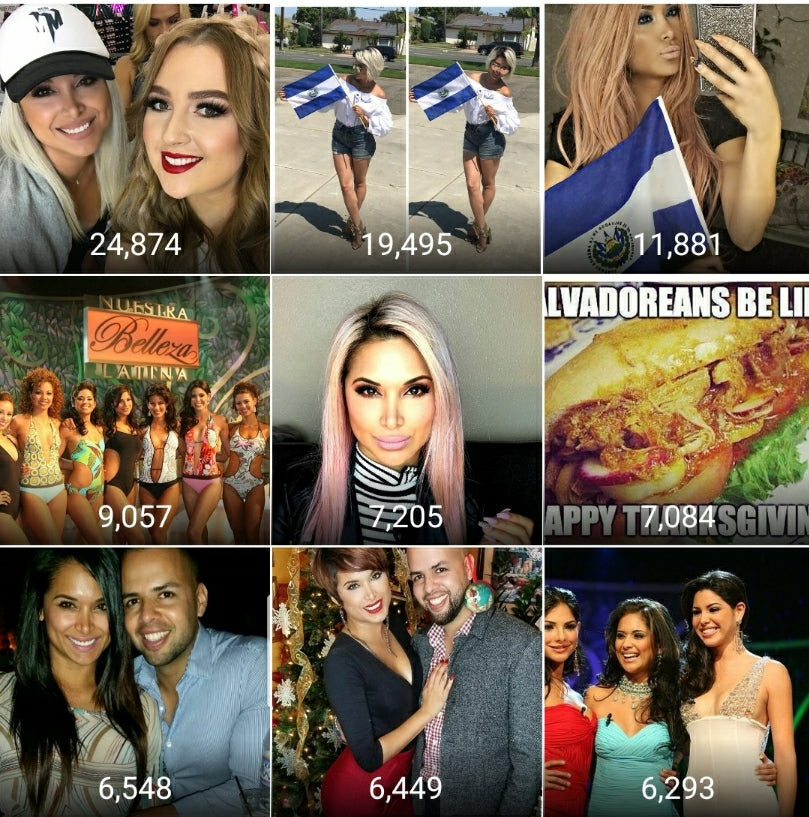Open the Nuestra Belleza Latina post, 9,057 likes
The image size is (809, 817).
point(134,410)
